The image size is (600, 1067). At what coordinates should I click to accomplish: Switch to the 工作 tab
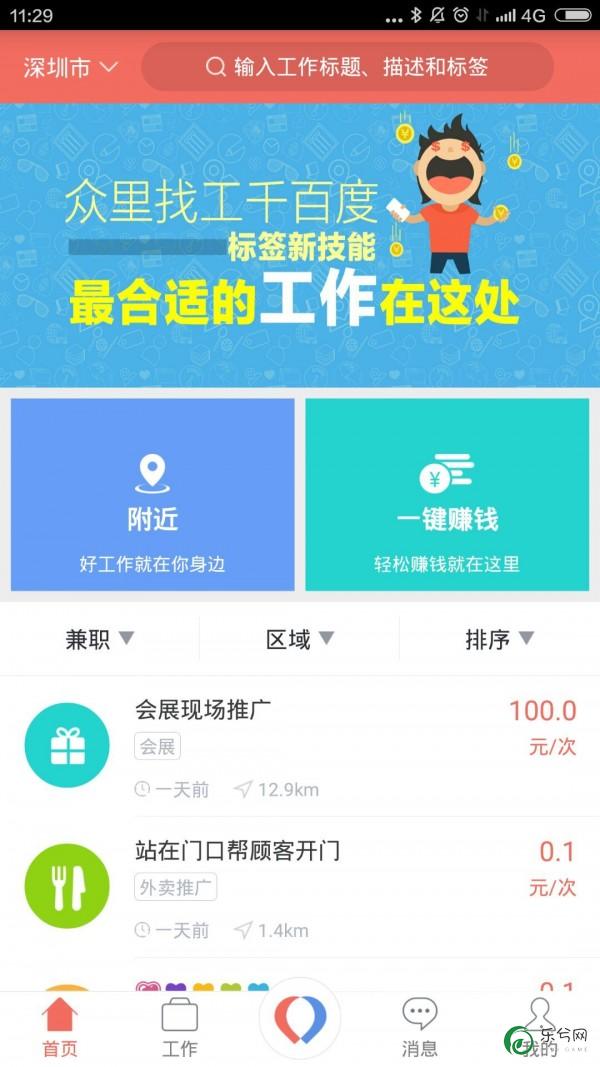[x=180, y=1028]
